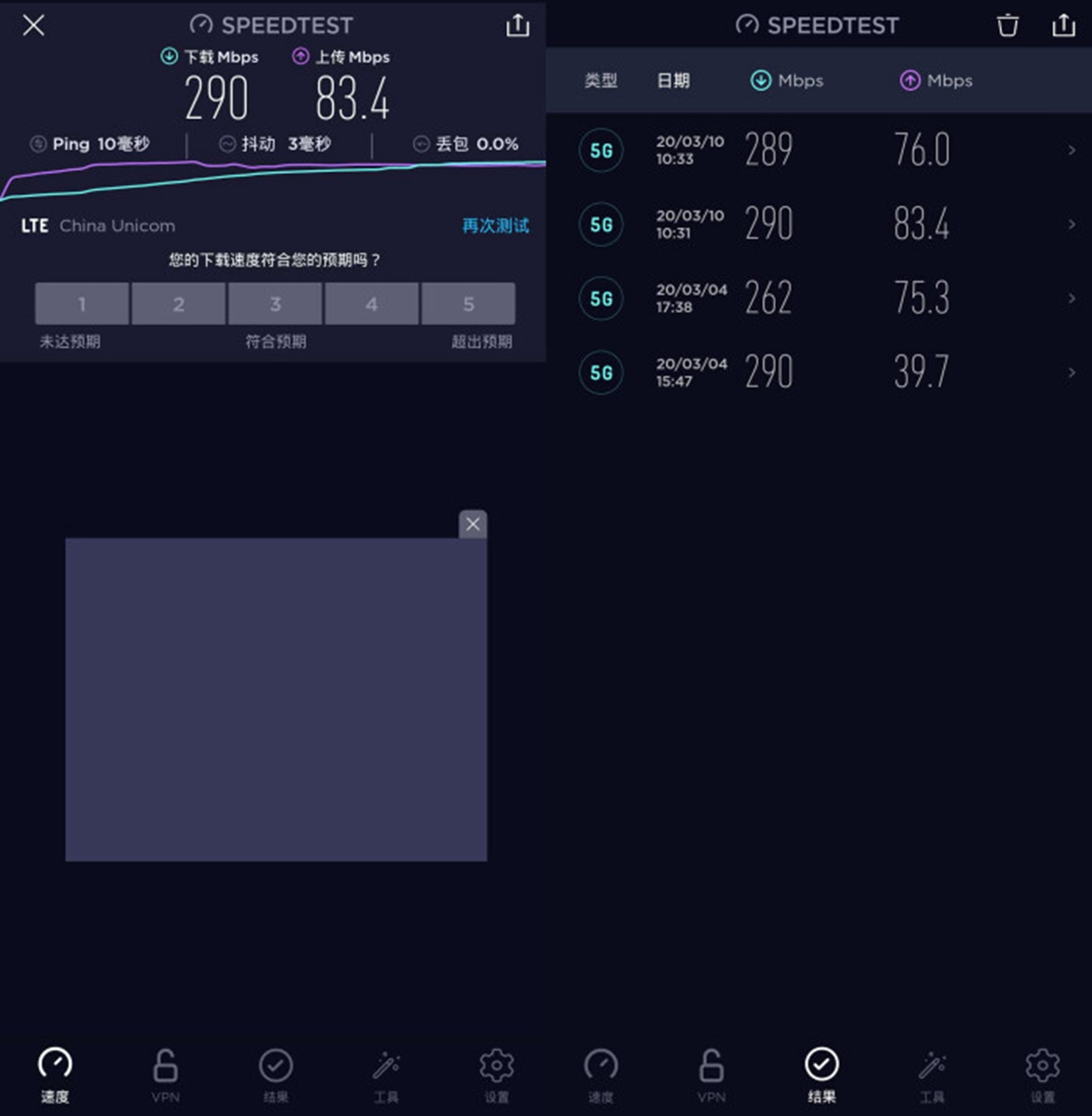Close the speed test result view
This screenshot has width=1092, height=1116.
pyautogui.click(x=33, y=25)
